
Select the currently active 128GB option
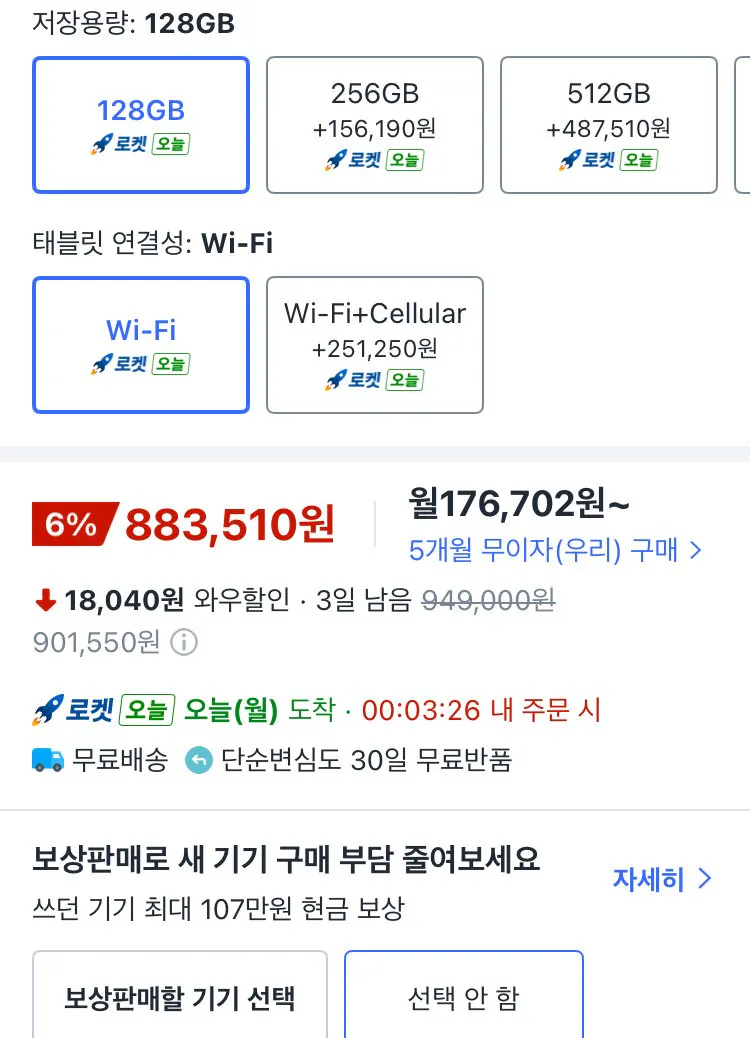point(140,124)
